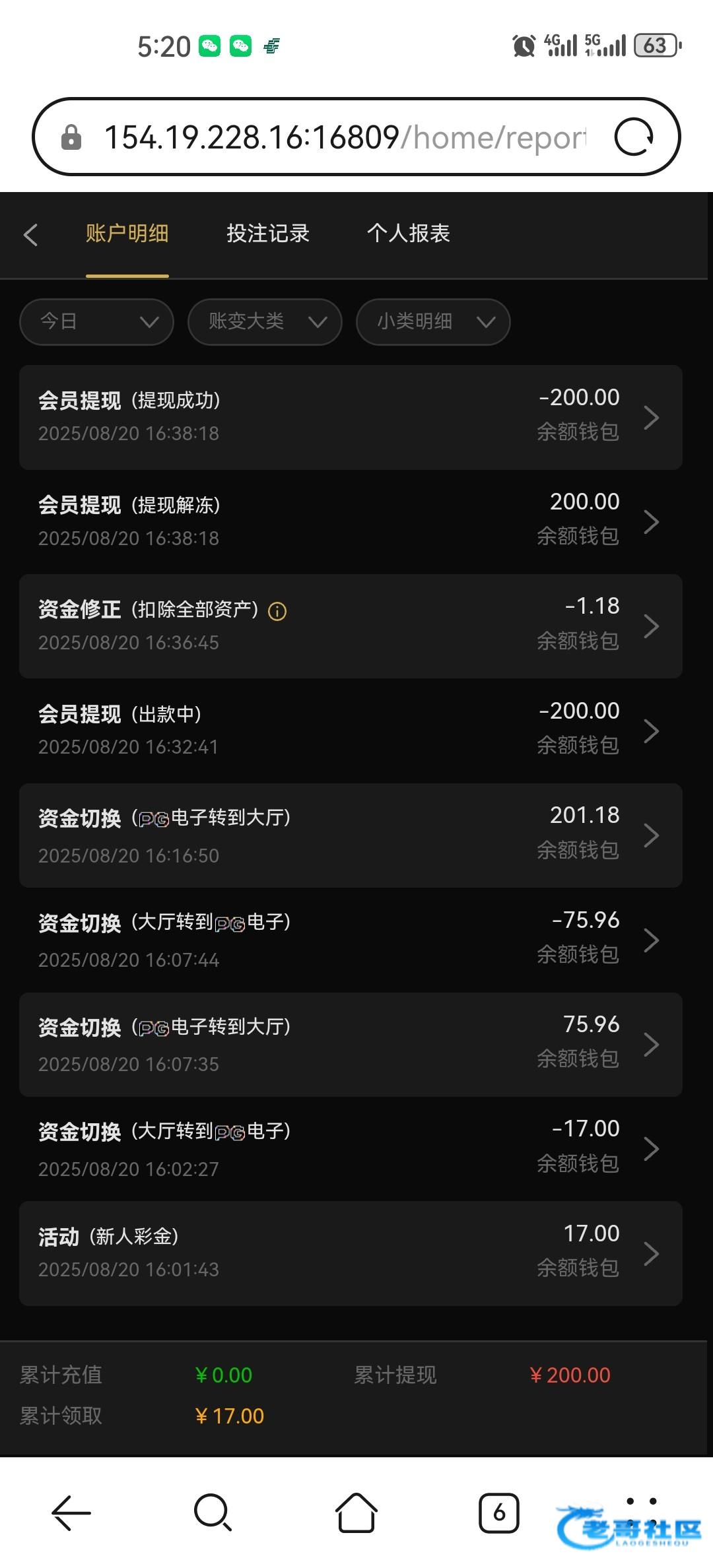Expand the 账变大类 dropdown

(265, 321)
